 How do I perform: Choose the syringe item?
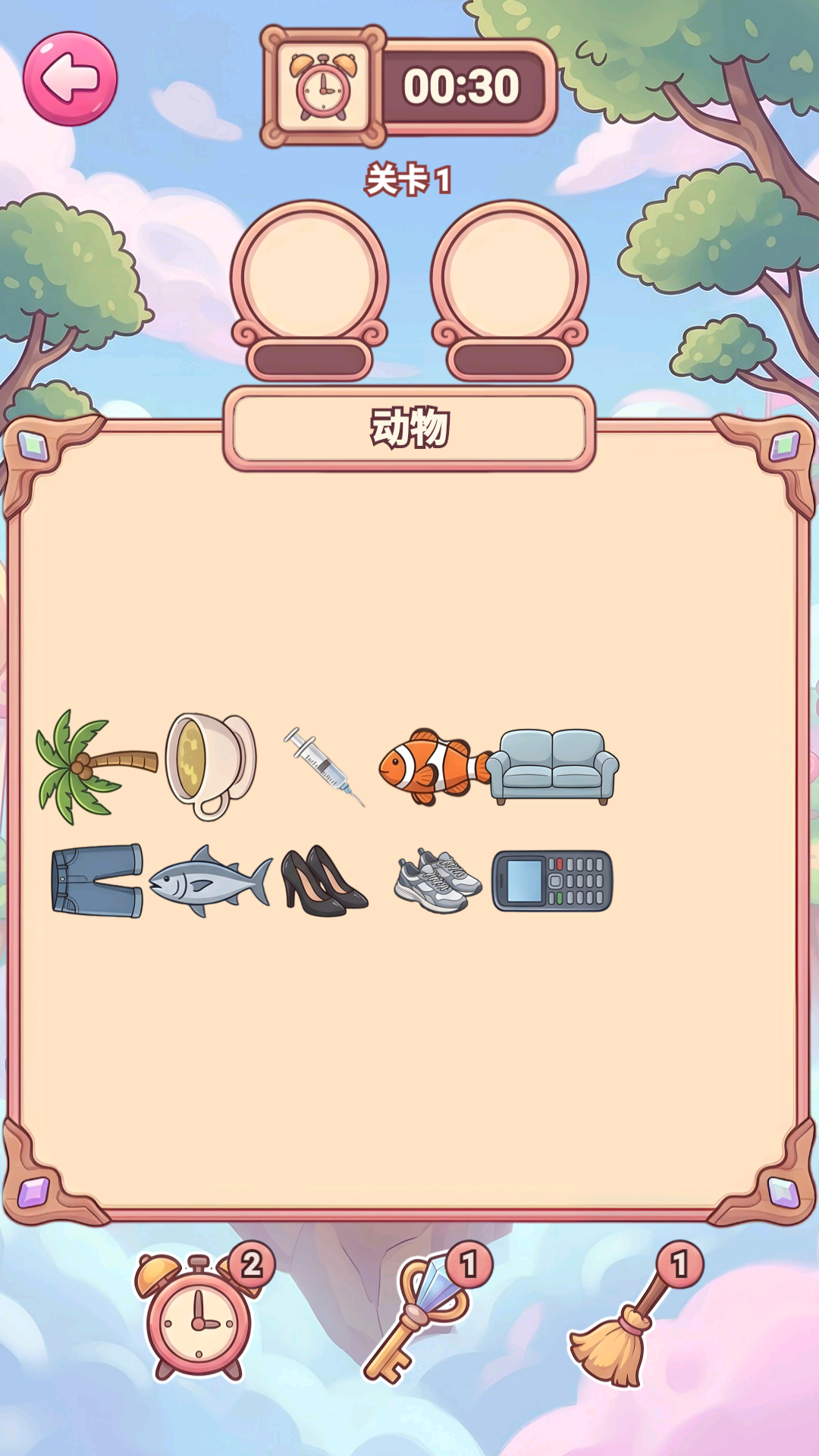click(x=325, y=767)
